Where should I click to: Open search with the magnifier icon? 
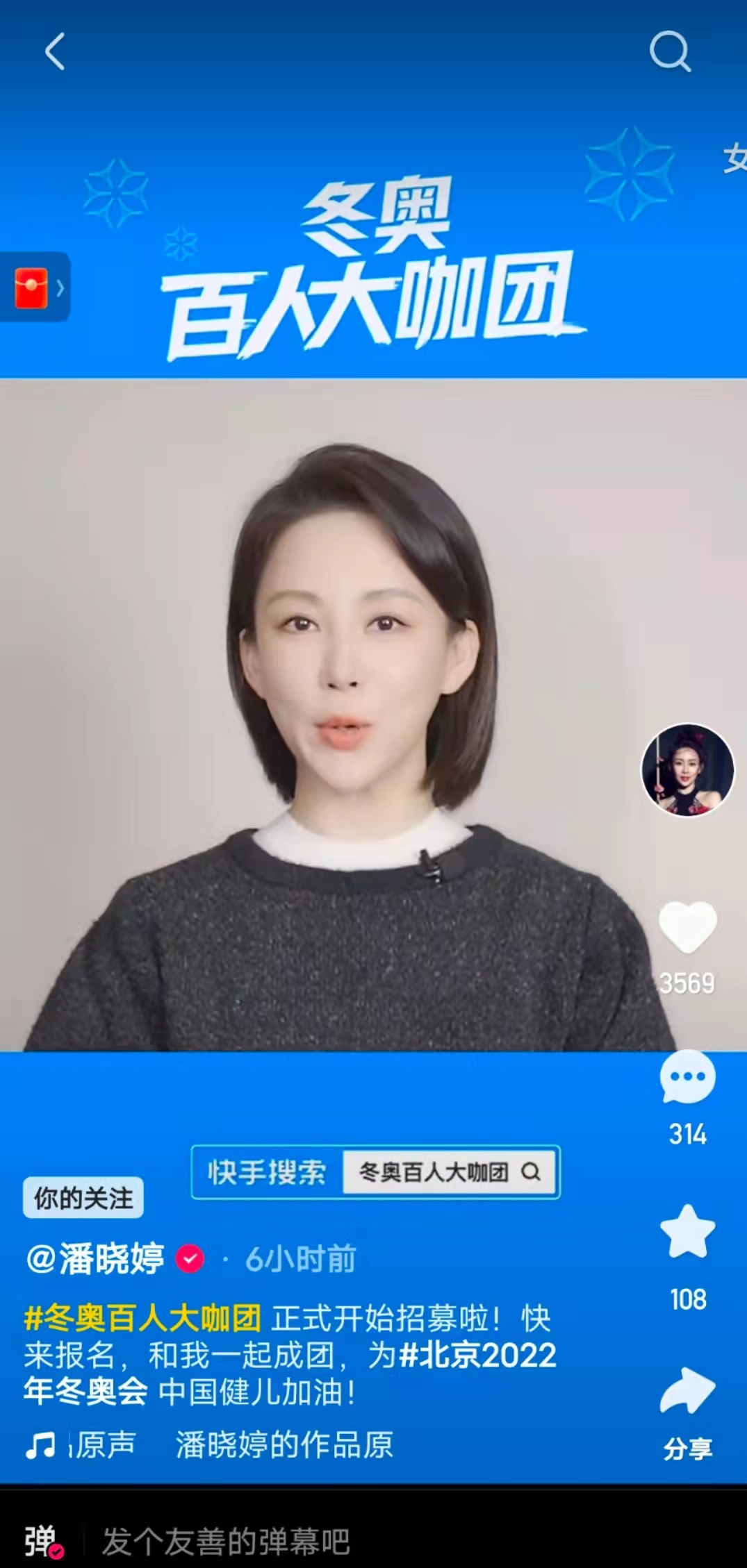(x=670, y=51)
